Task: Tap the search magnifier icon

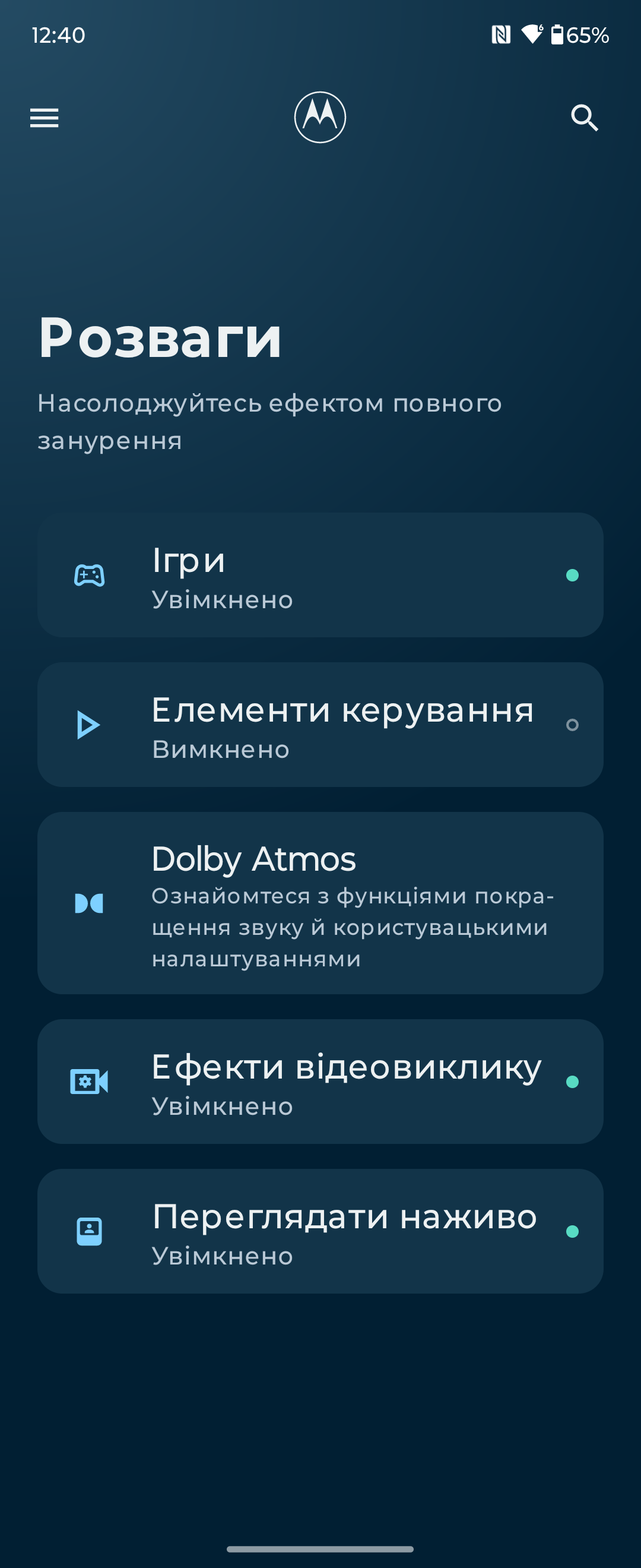Action: point(585,118)
